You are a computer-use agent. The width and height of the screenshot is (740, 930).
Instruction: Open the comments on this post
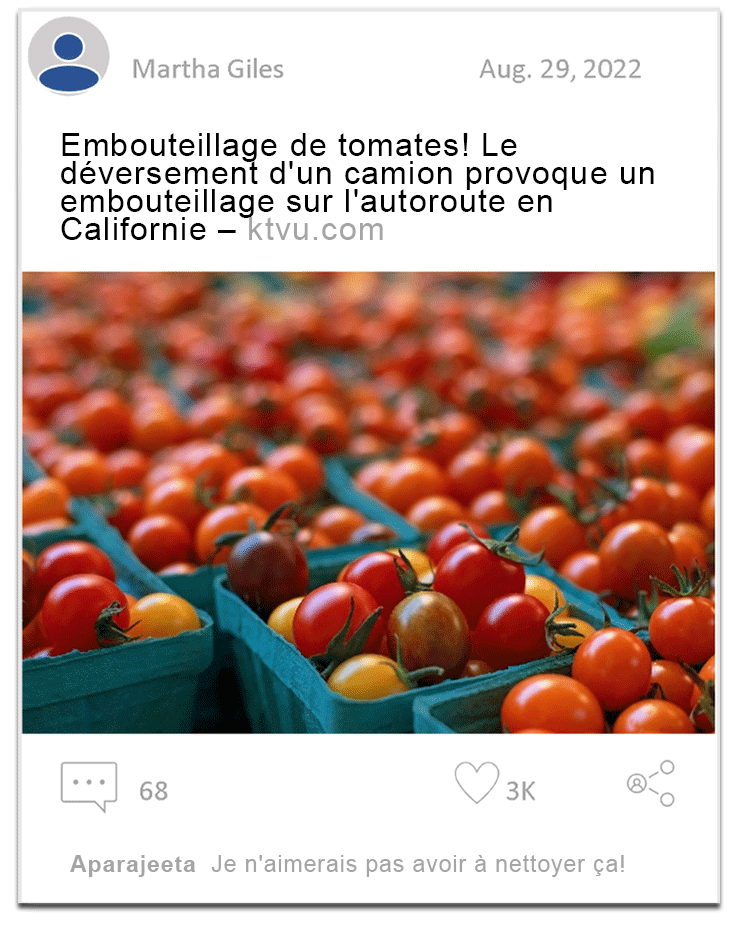89,786
